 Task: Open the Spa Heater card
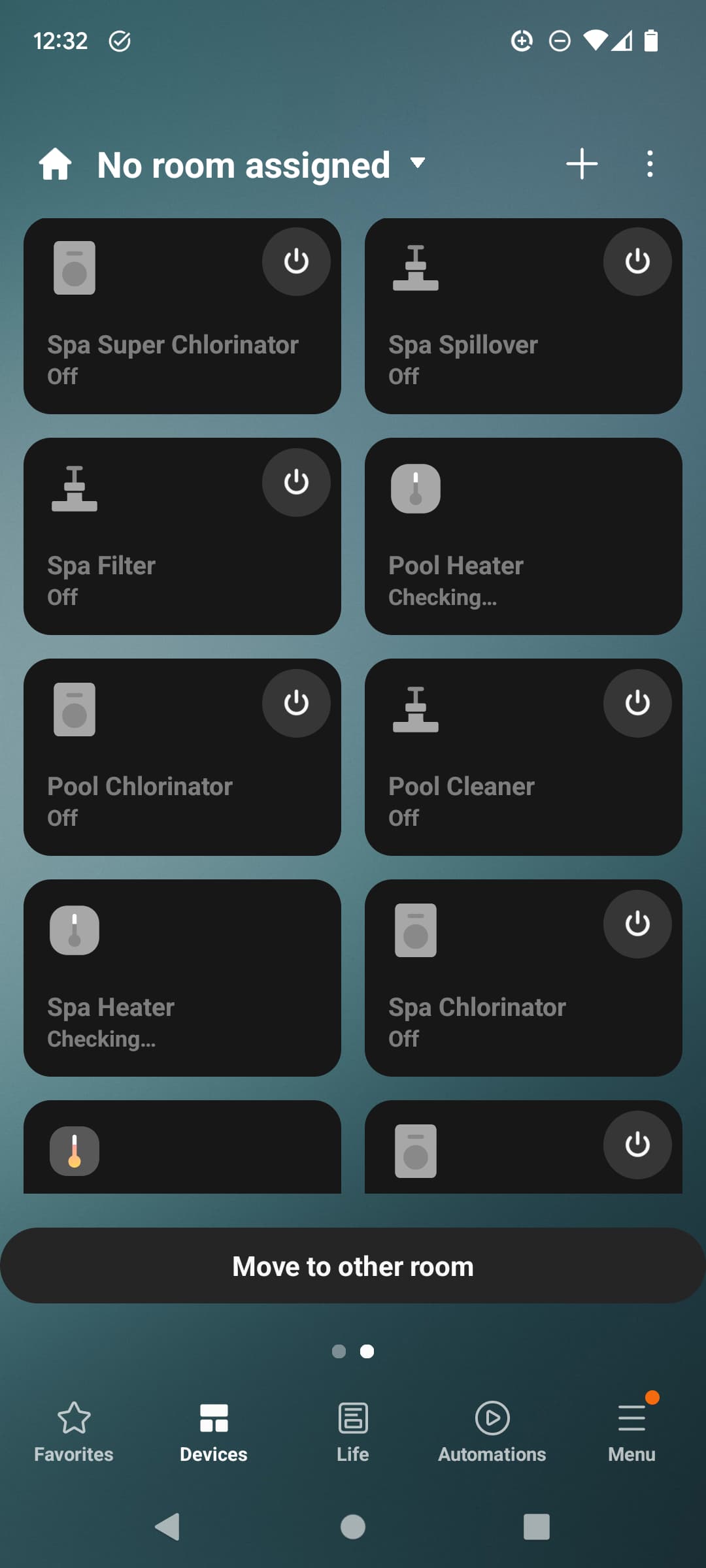(182, 978)
